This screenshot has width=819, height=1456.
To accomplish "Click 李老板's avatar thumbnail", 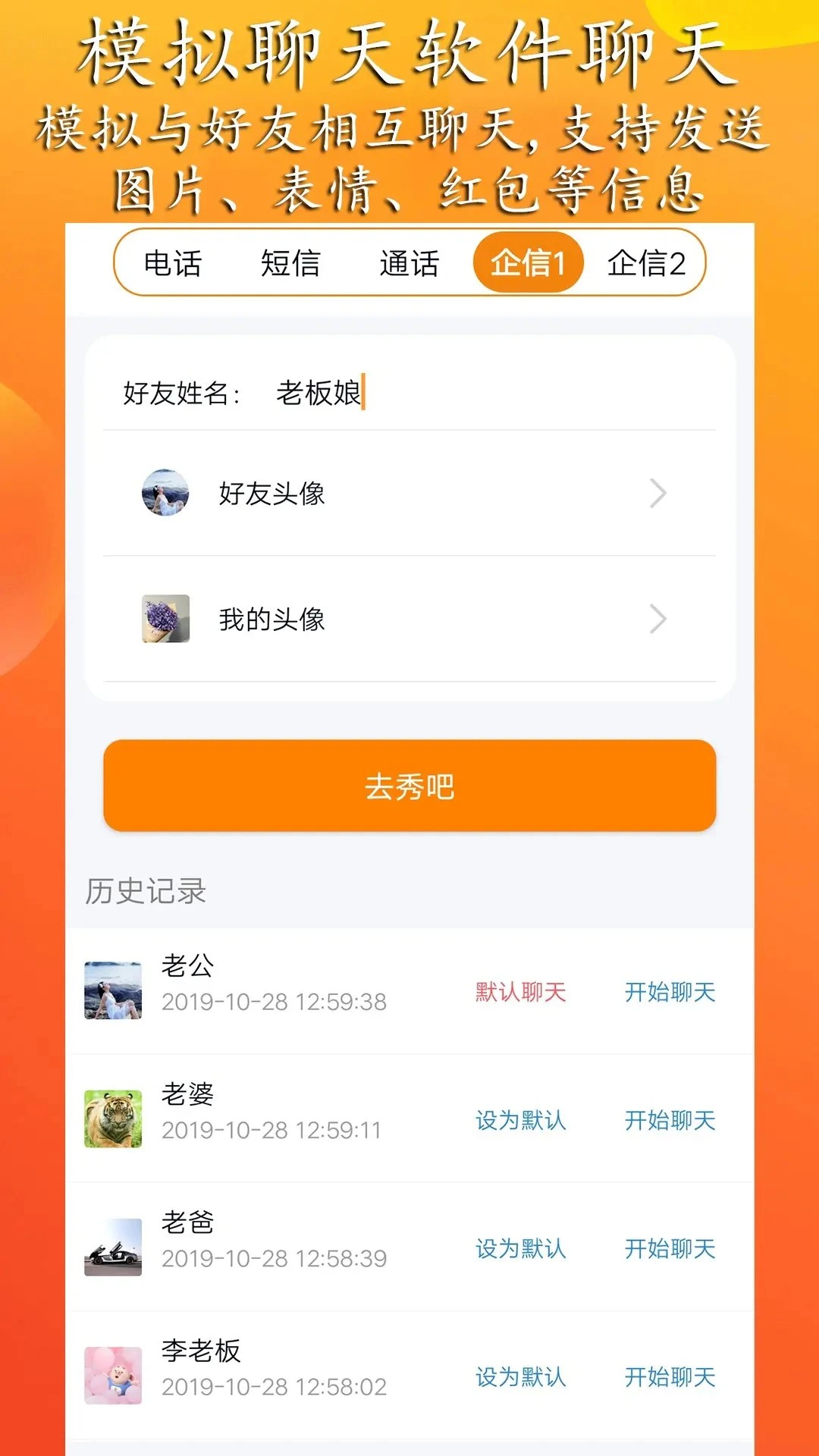I will (113, 1376).
